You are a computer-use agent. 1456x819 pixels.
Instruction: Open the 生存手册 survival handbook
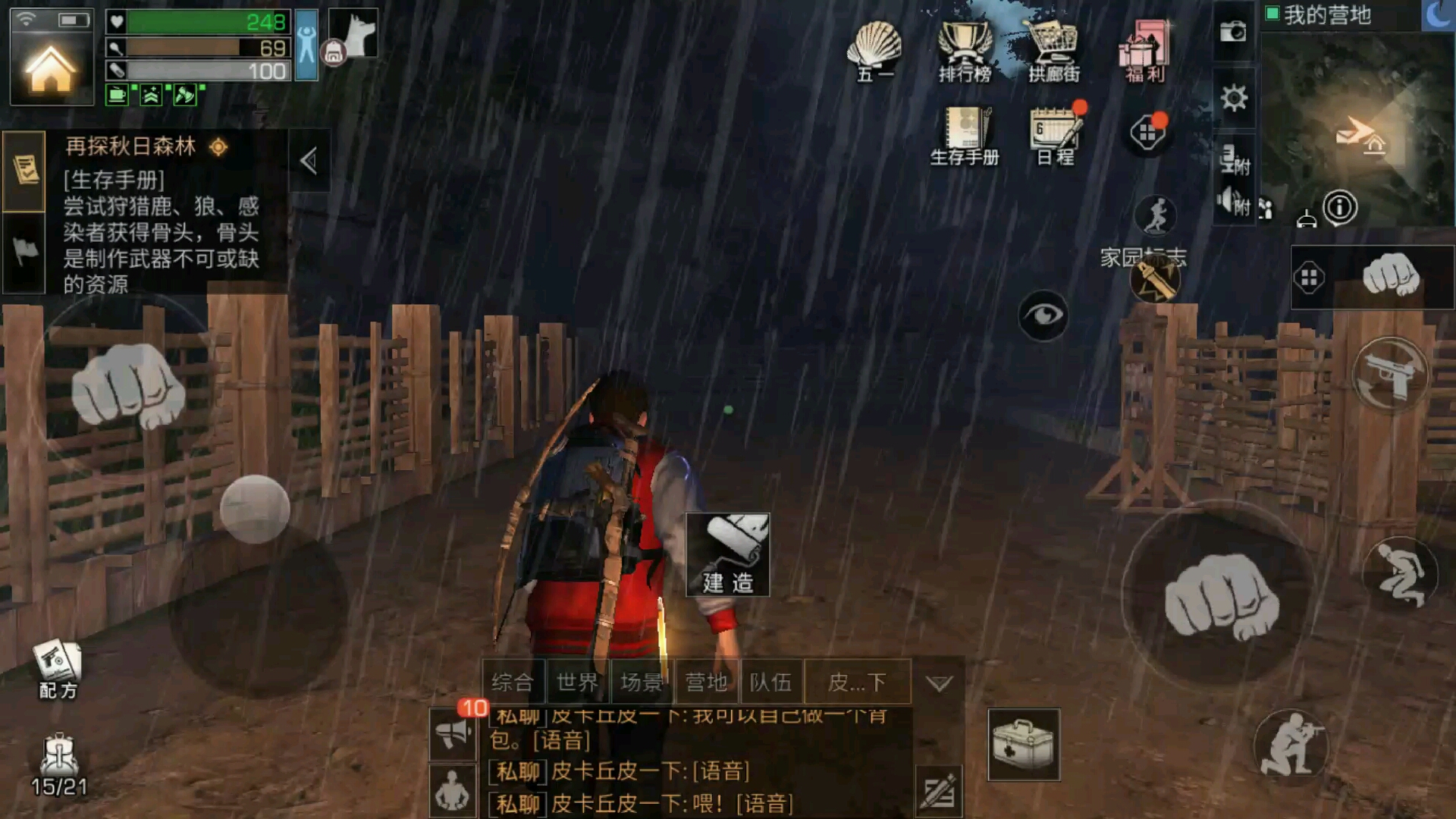pyautogui.click(x=965, y=135)
